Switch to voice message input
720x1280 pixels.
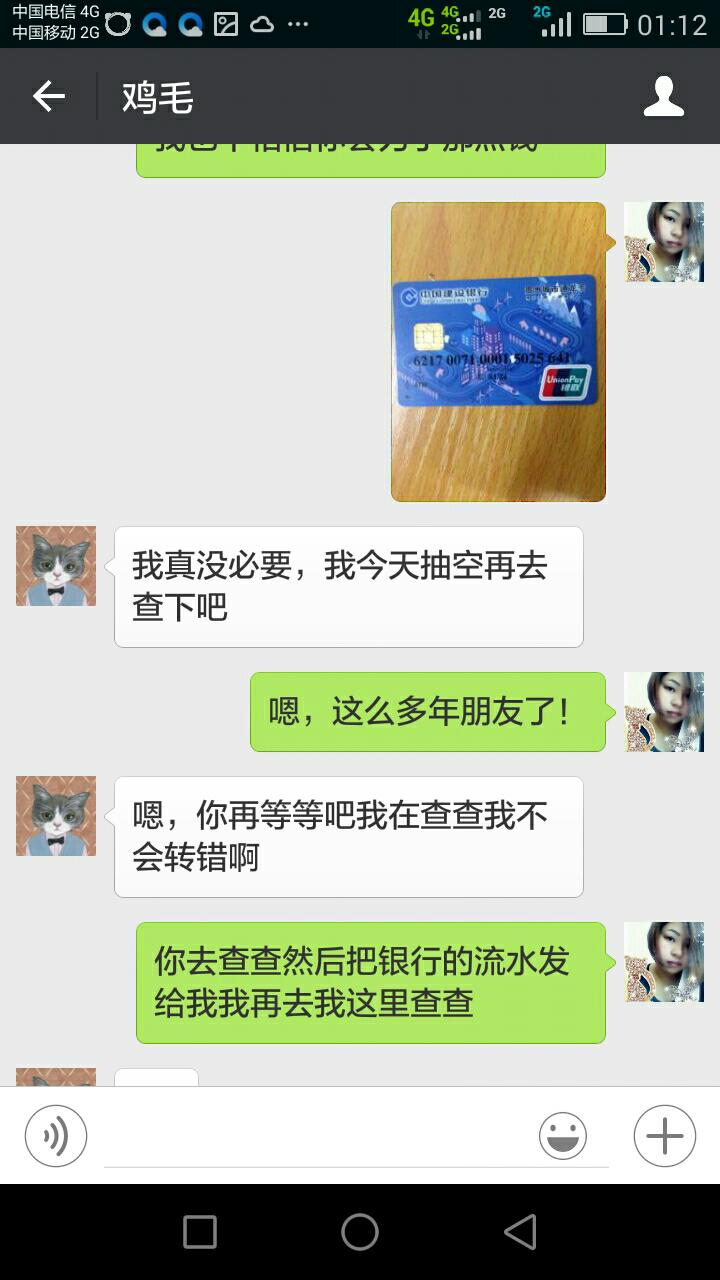click(x=56, y=1136)
